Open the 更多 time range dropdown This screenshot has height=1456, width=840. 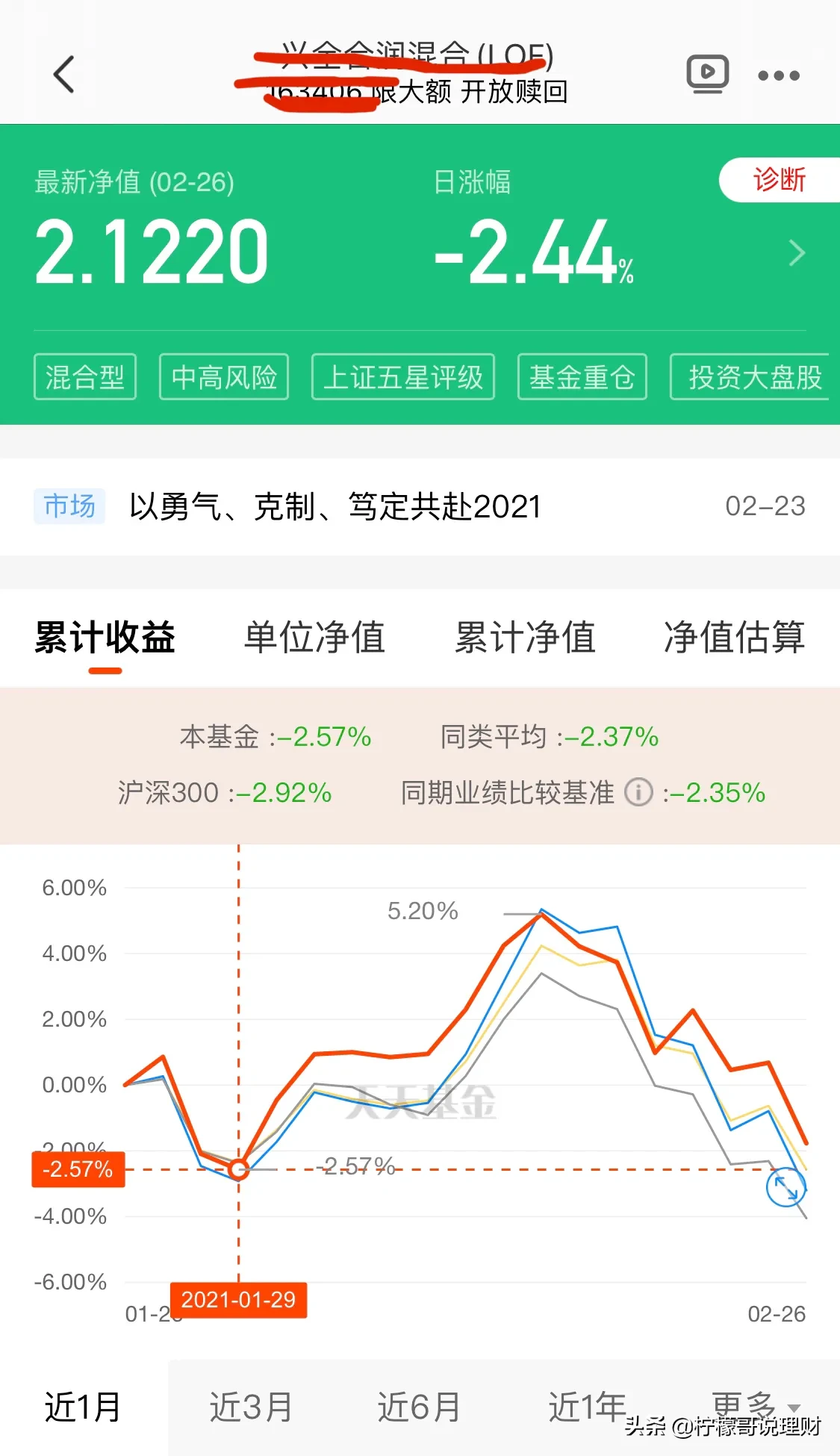(x=754, y=1407)
